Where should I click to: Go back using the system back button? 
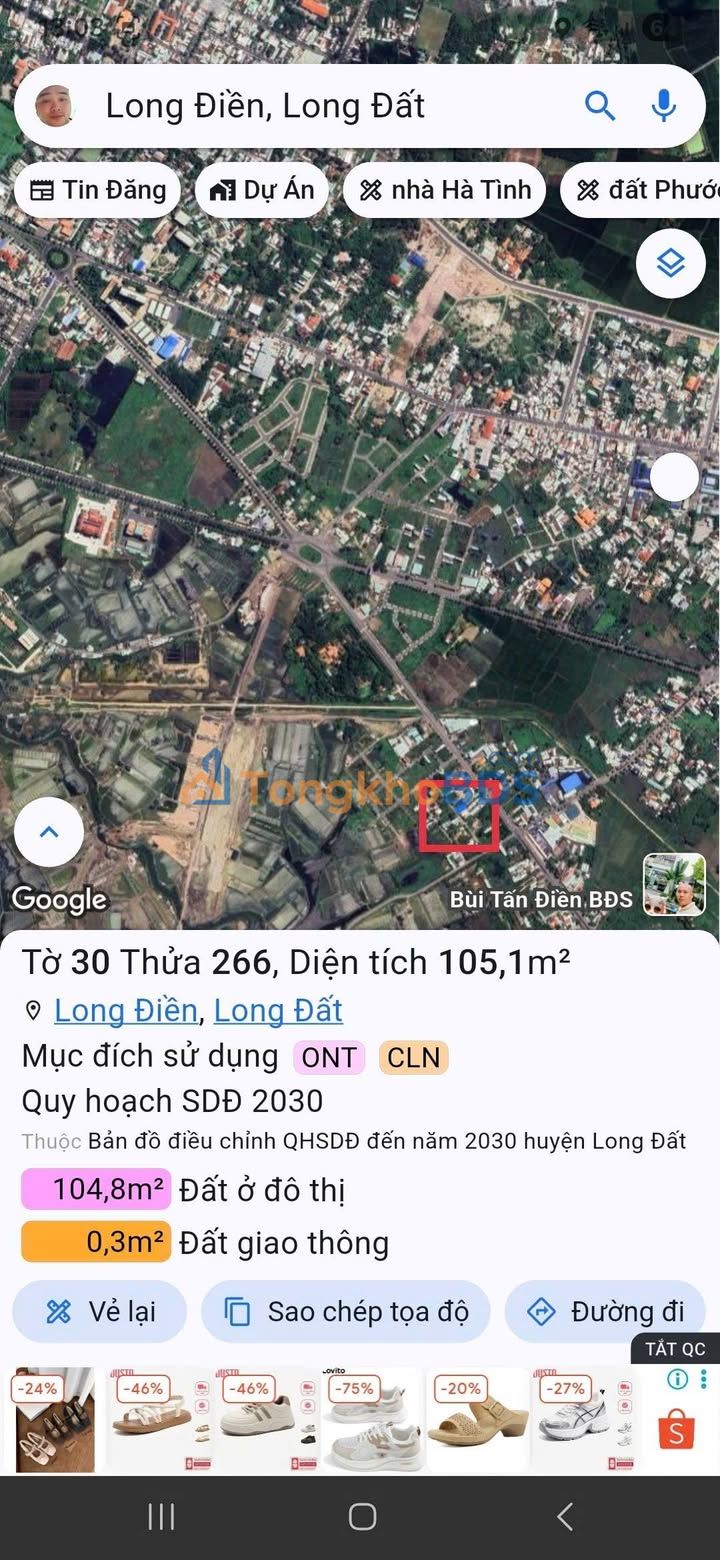click(564, 1517)
